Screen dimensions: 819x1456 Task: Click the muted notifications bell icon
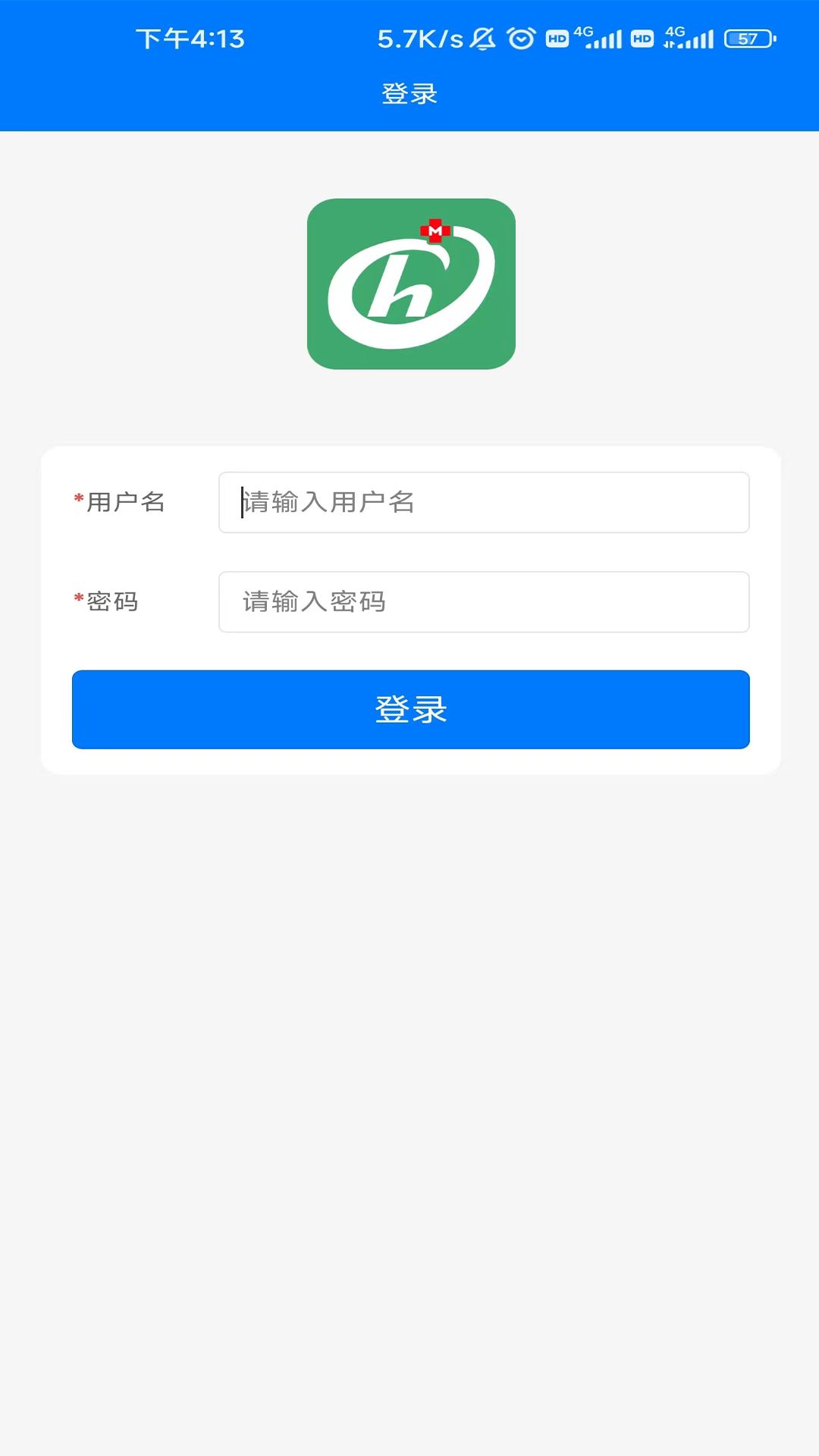pos(483,37)
